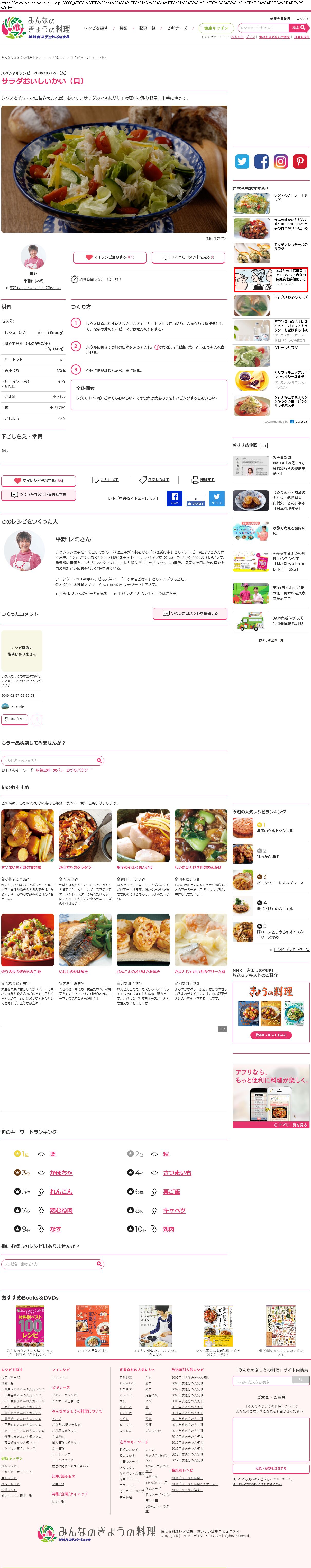Screen dimensions: 311x1568
Task: Tap つくったコメントを見る button
Action: coord(189,257)
